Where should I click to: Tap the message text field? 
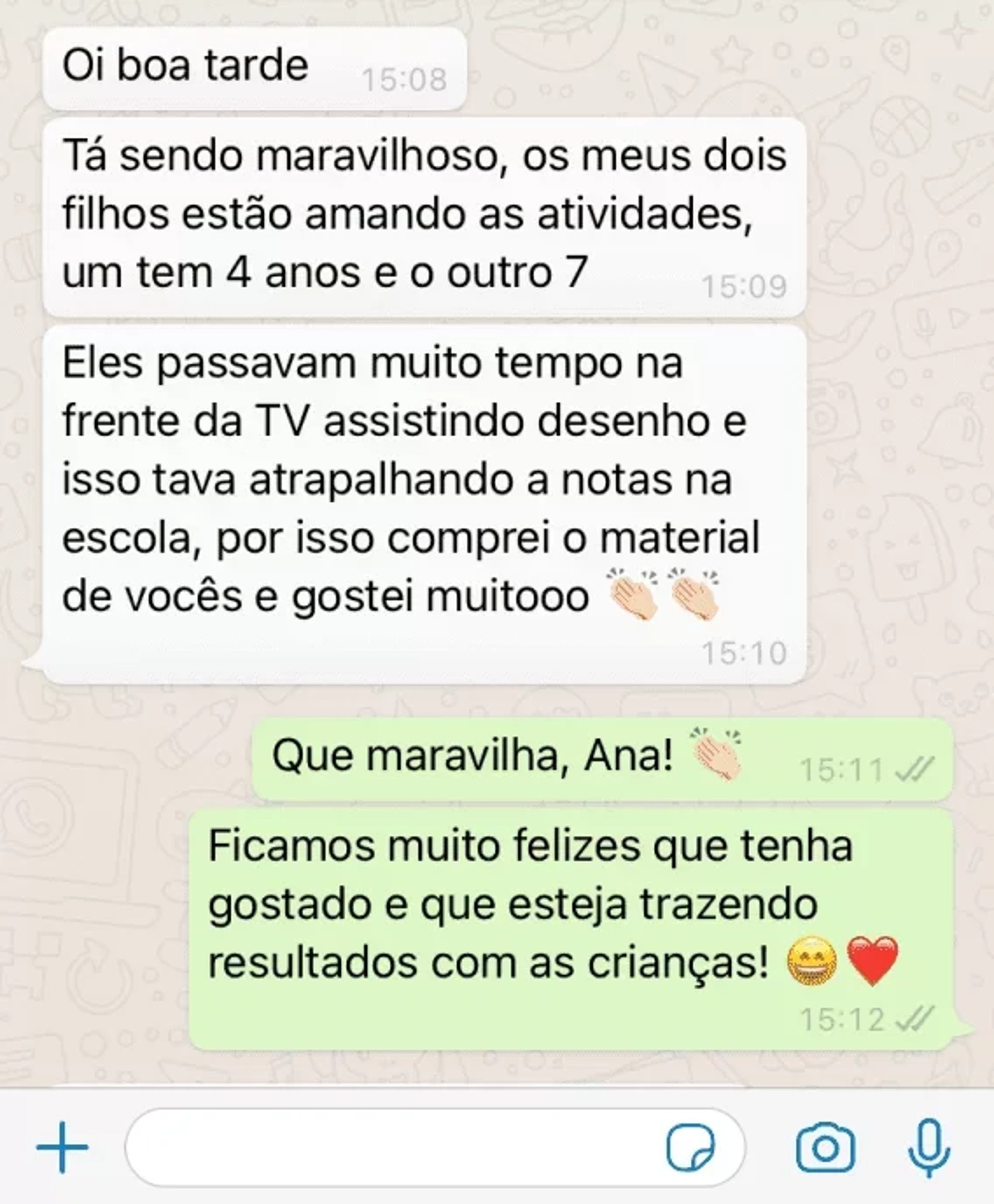tap(389, 1147)
